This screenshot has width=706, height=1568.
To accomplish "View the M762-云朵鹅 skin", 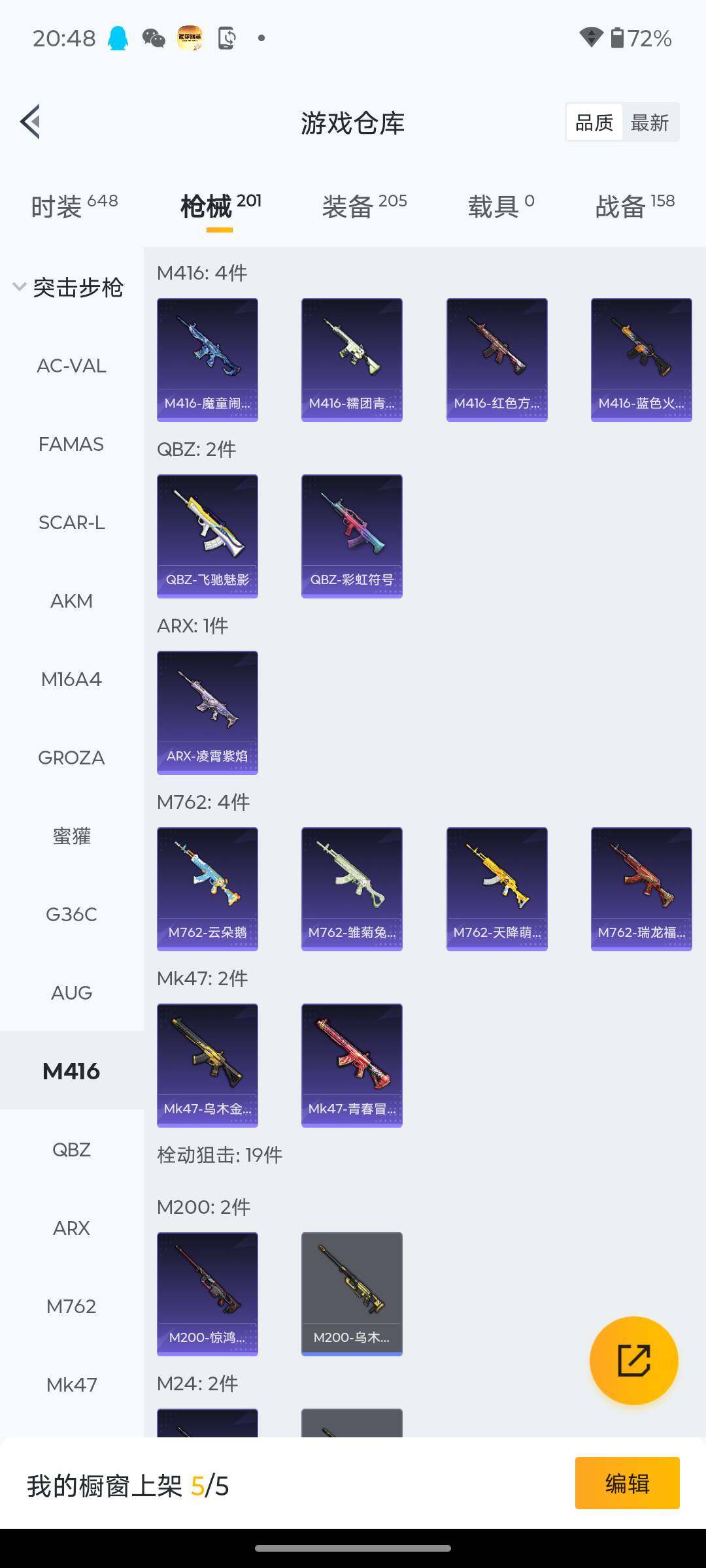I will tap(207, 889).
